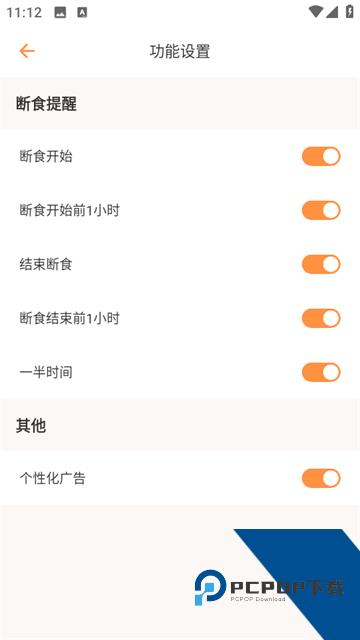360x640 pixels.
Task: Switch off the 一半时间 reminder
Action: [321, 372]
